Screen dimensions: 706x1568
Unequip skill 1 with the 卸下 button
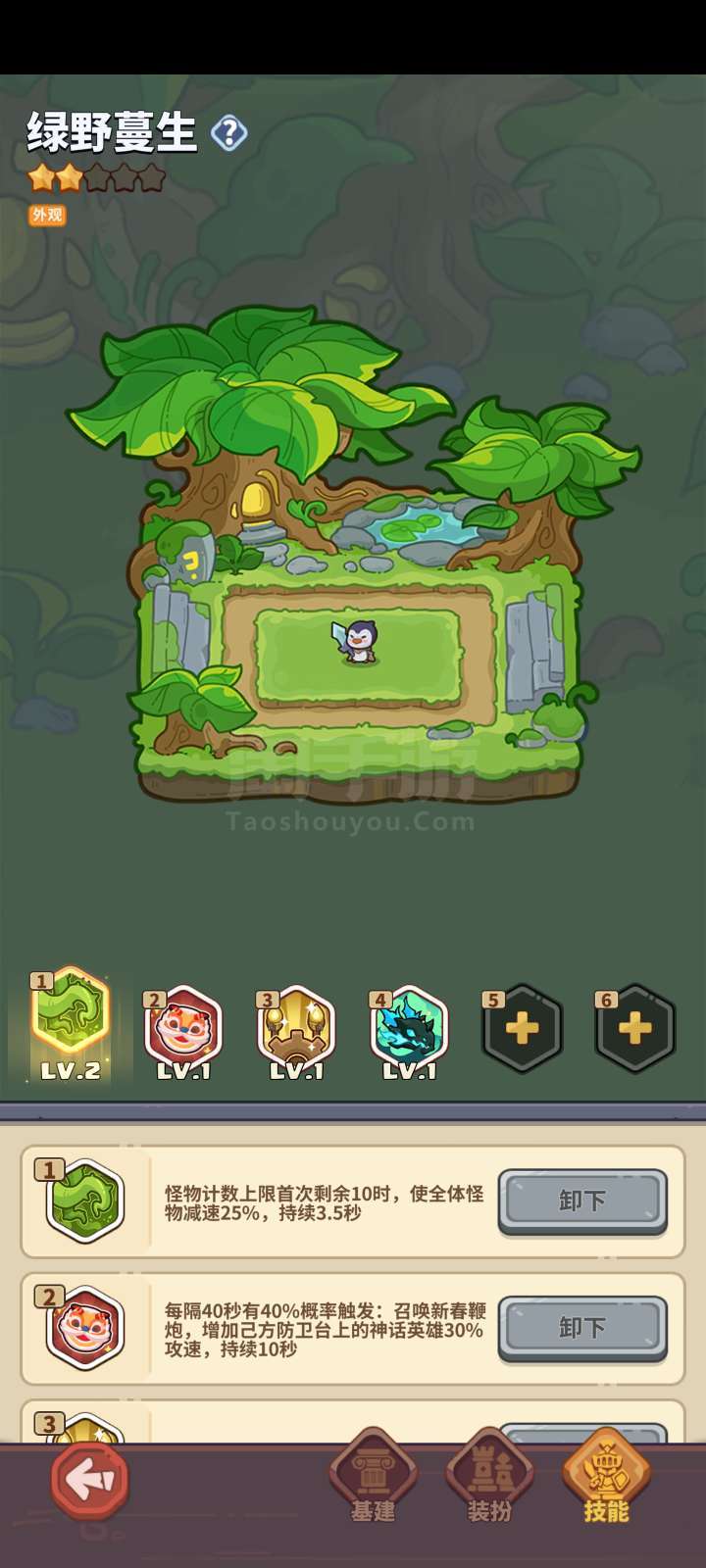click(582, 1200)
